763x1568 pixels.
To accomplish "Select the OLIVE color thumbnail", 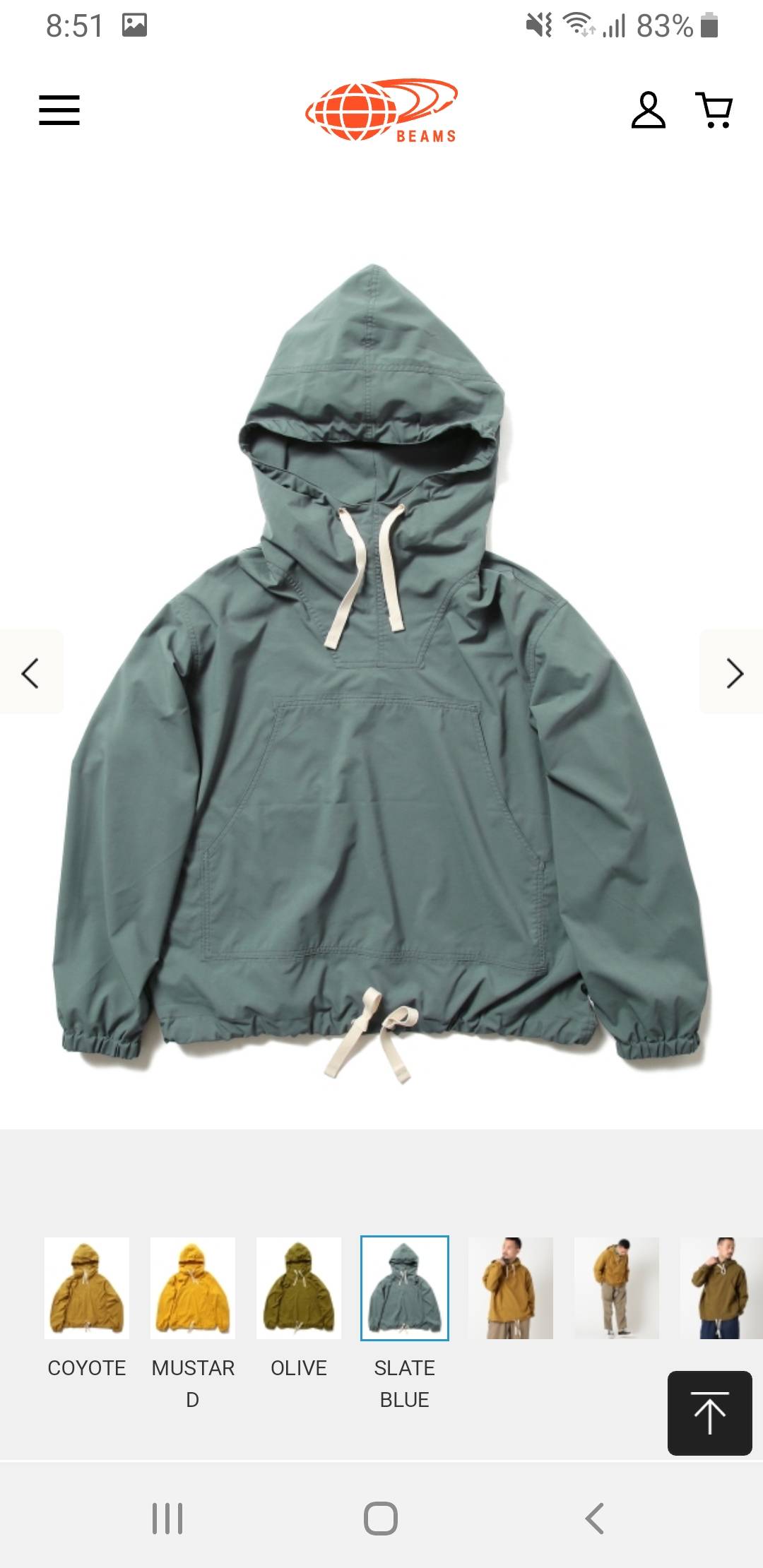I will coord(299,1288).
